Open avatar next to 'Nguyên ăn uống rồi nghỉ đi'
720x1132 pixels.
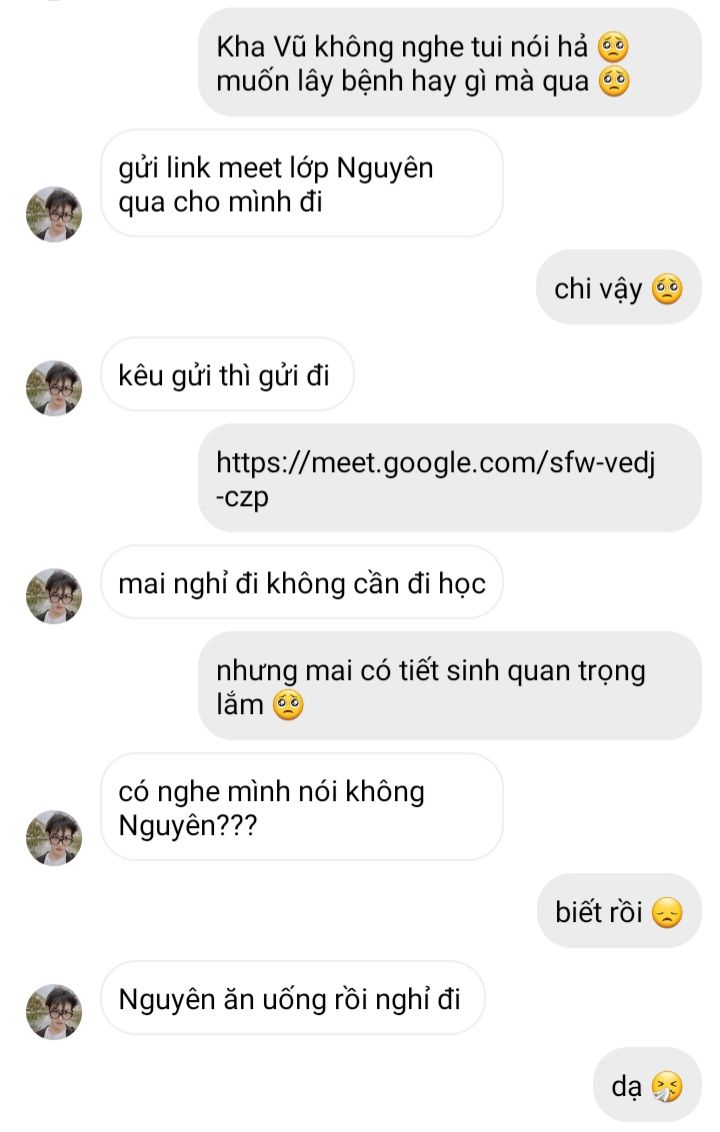pos(54,1011)
